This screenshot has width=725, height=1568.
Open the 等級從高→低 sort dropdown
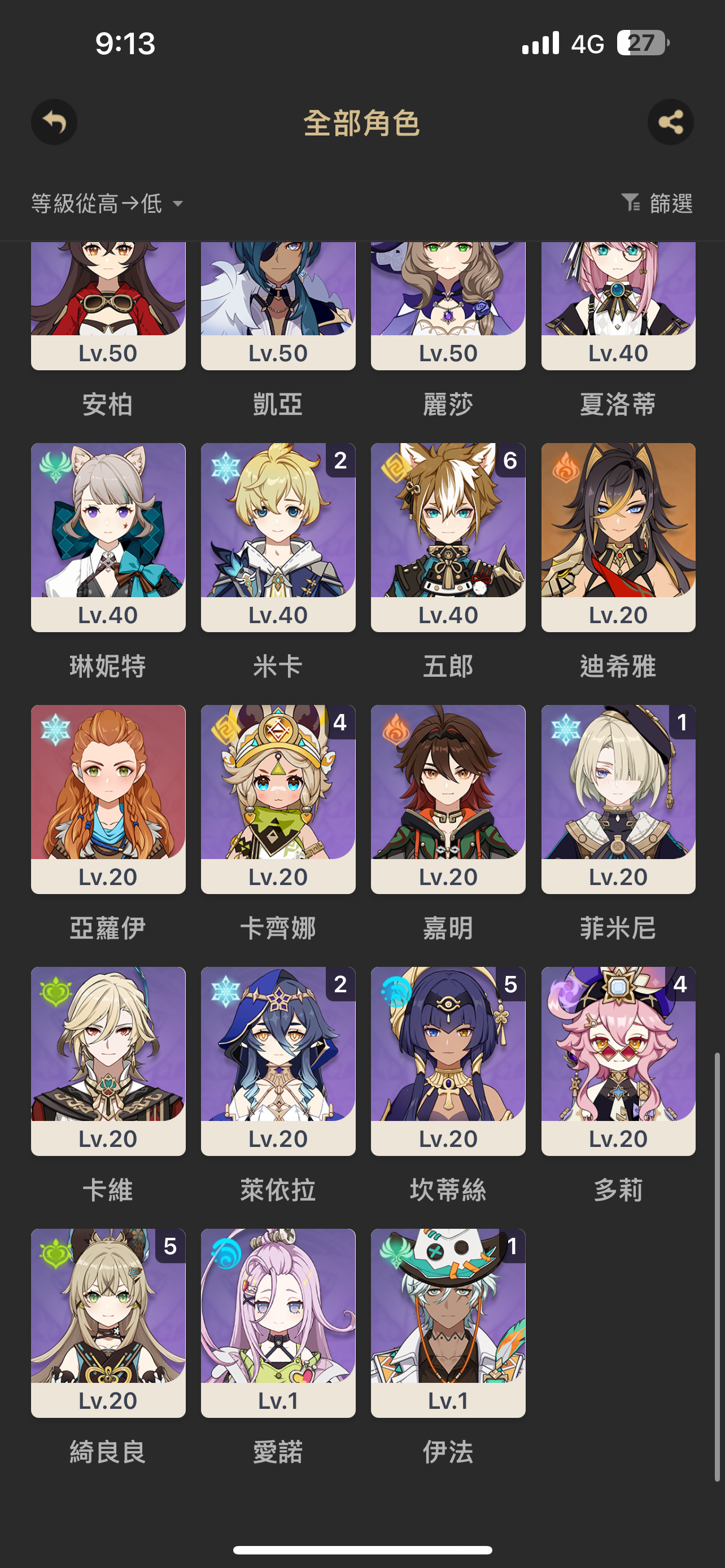107,203
